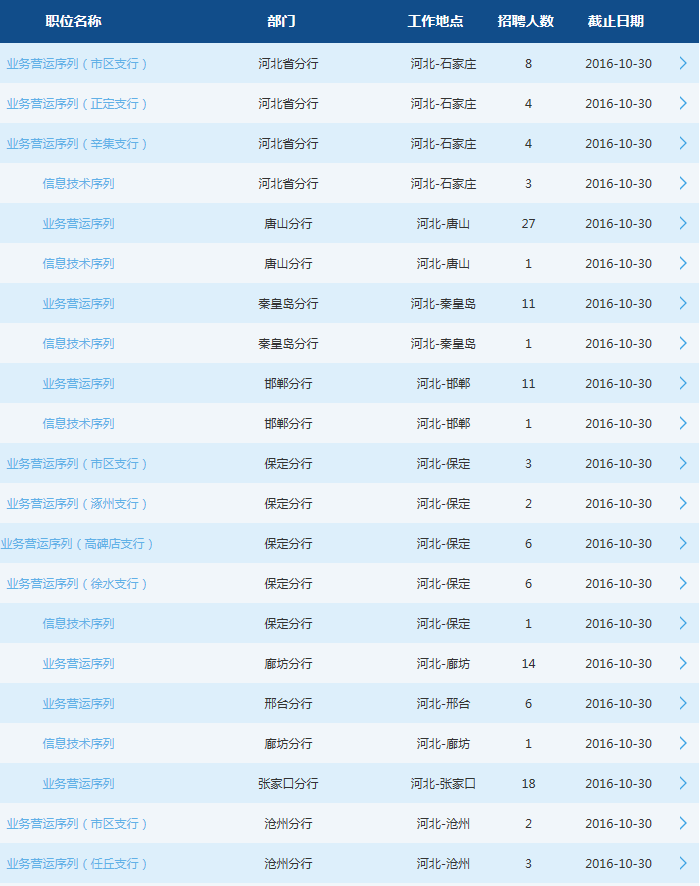Open 业务营运序列 listing for 秦皇岛分行
700x886 pixels.
coord(78,304)
